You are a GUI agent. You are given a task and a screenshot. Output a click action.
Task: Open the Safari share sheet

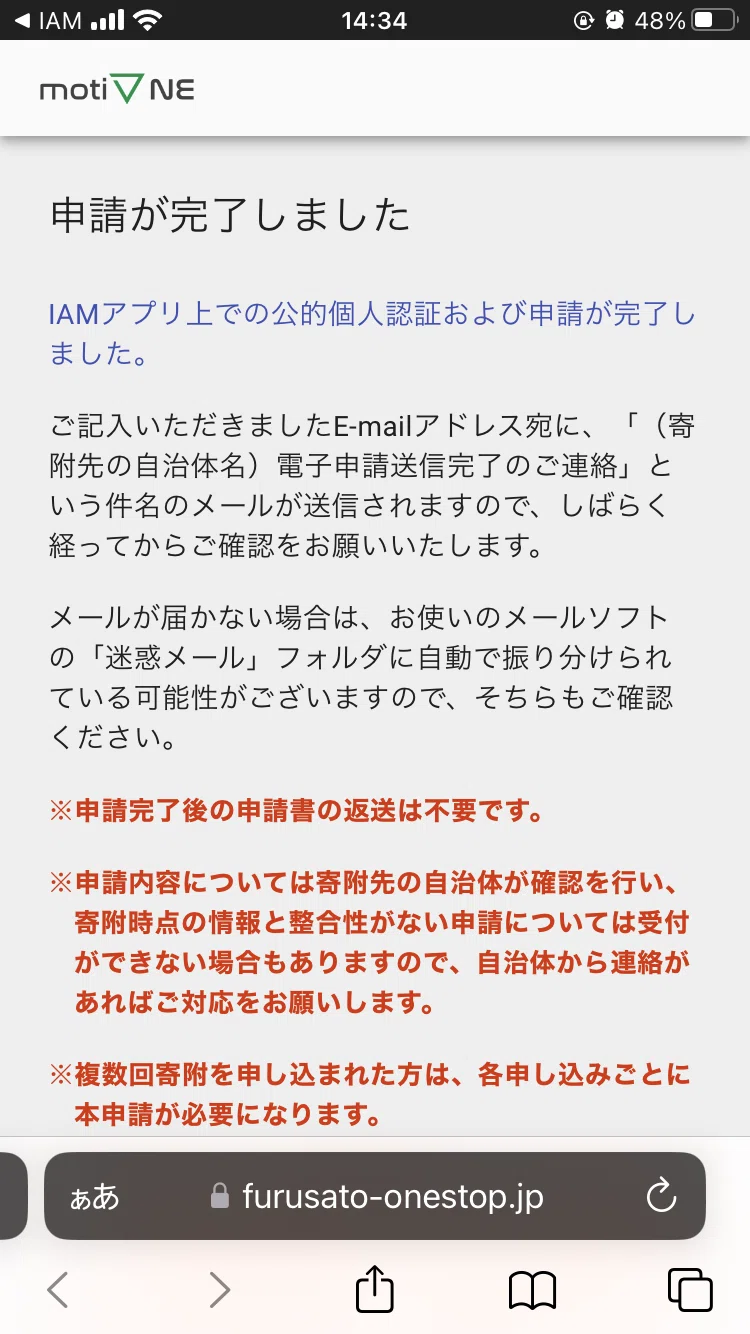click(x=375, y=1288)
